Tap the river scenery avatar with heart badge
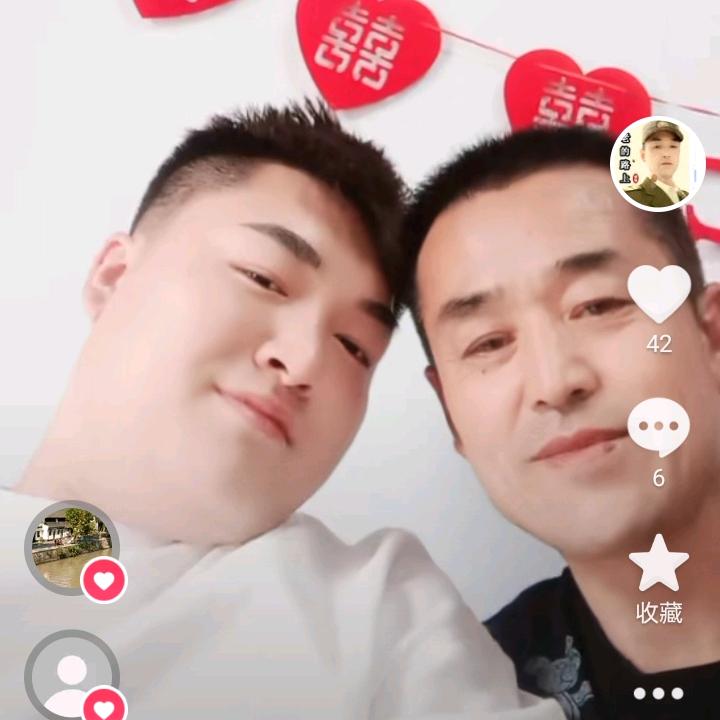The width and height of the screenshot is (720, 720). point(71,547)
